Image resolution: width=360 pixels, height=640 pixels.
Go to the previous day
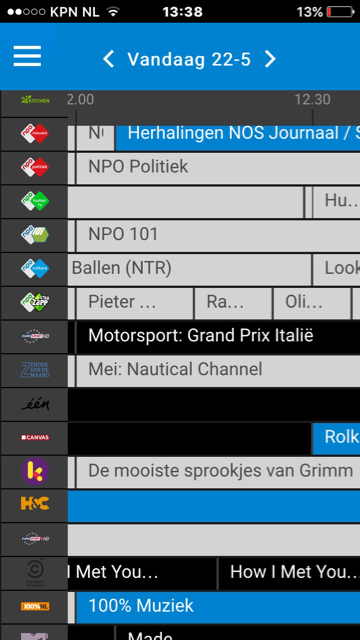(x=108, y=59)
